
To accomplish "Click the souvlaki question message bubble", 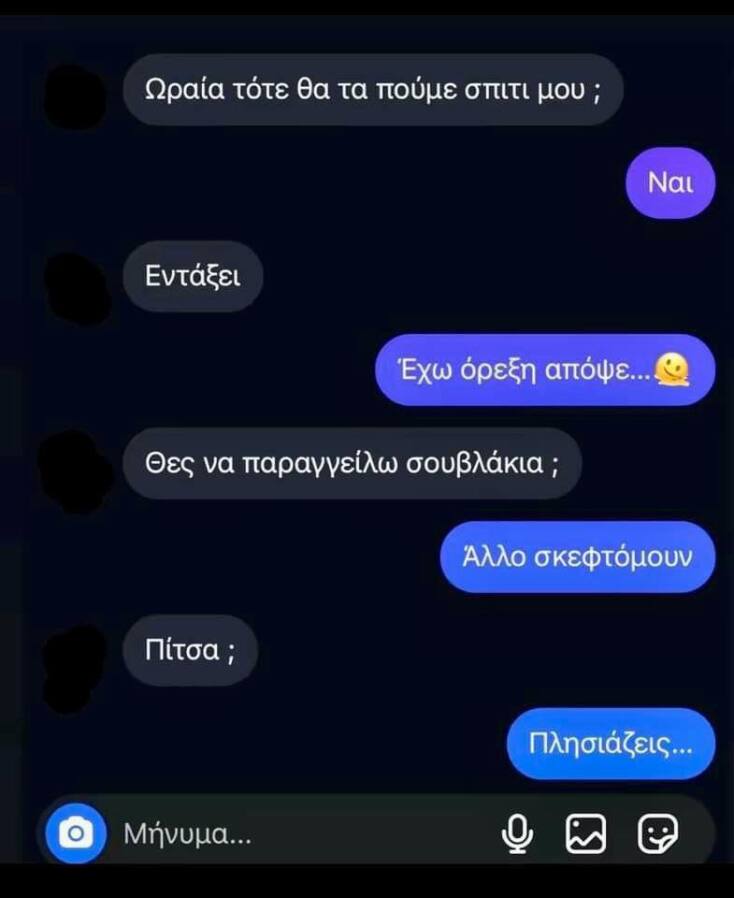I will click(350, 462).
